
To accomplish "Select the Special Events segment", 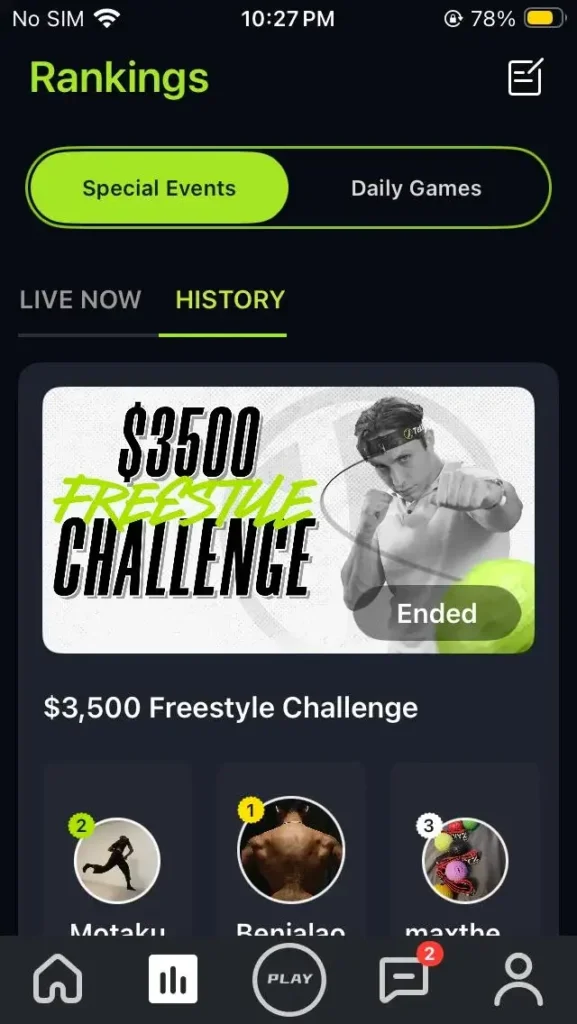I will (159, 188).
